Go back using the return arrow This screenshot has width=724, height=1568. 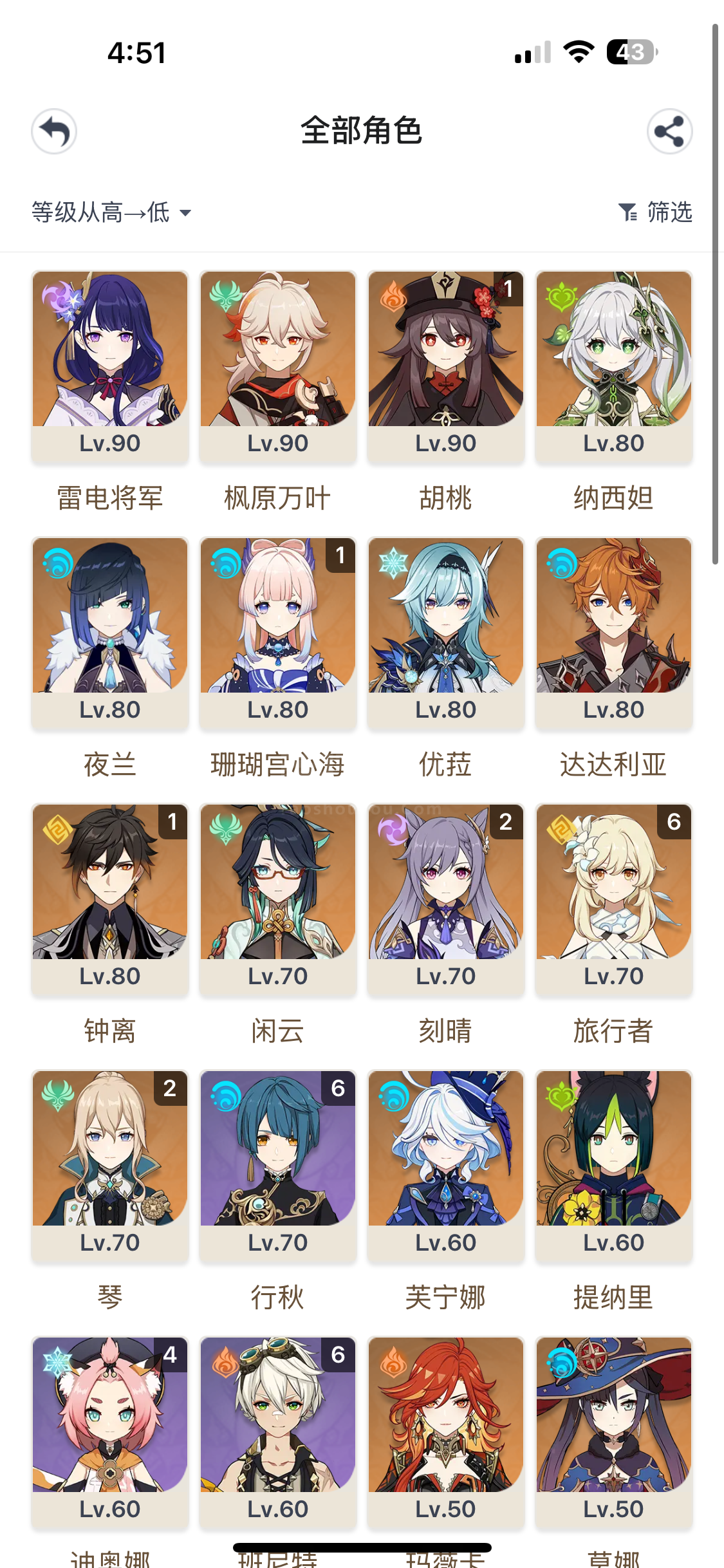(54, 131)
